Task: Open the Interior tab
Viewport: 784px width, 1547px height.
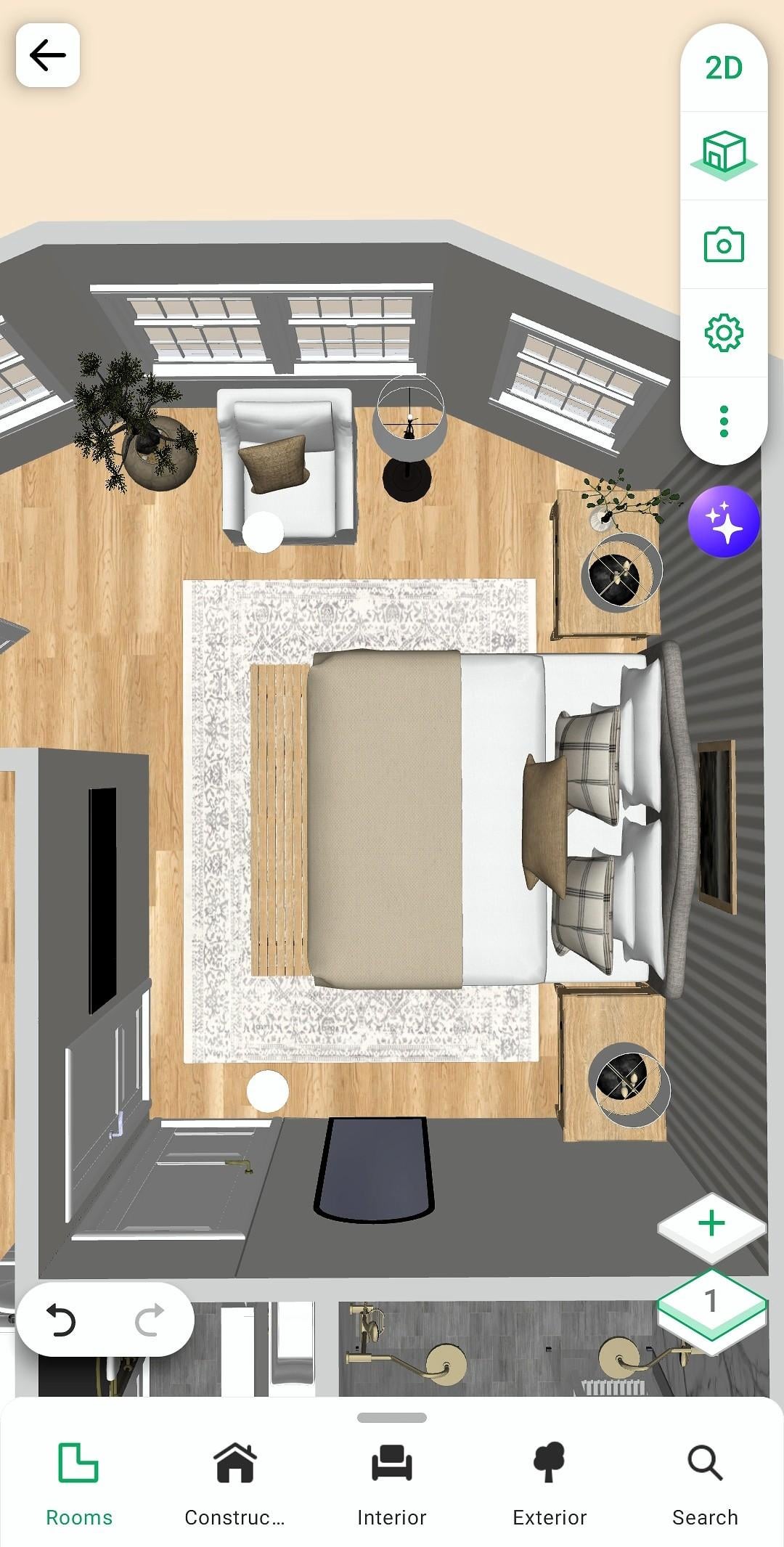Action: [x=392, y=1484]
